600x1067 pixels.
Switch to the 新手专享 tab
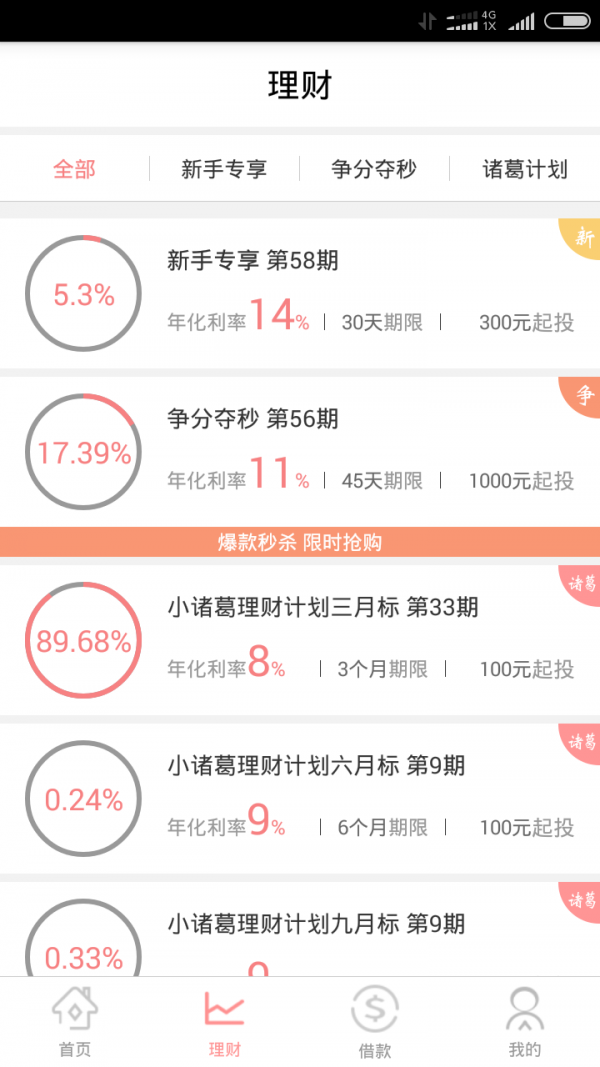224,169
